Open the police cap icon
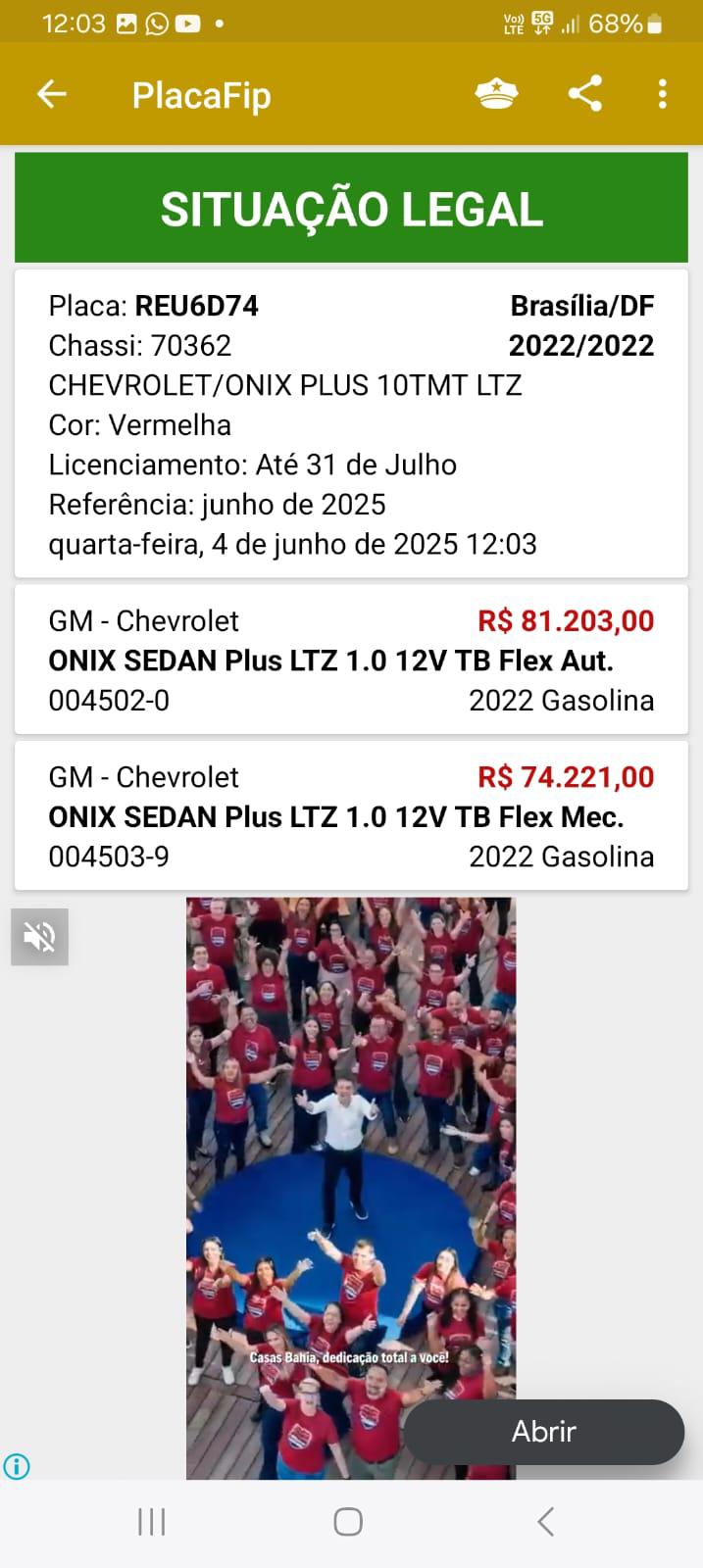This screenshot has height=1568, width=703. [x=495, y=94]
